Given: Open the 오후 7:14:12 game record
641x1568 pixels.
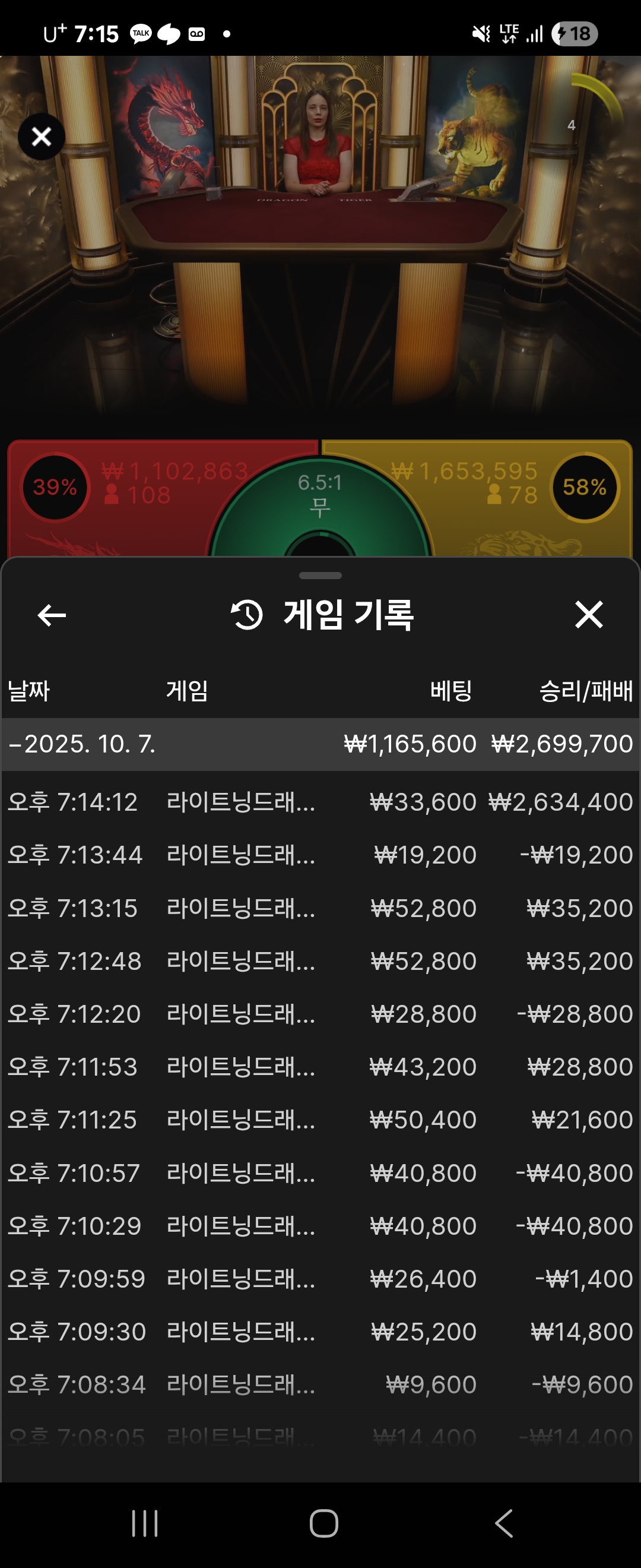Looking at the screenshot, I should click(320, 802).
